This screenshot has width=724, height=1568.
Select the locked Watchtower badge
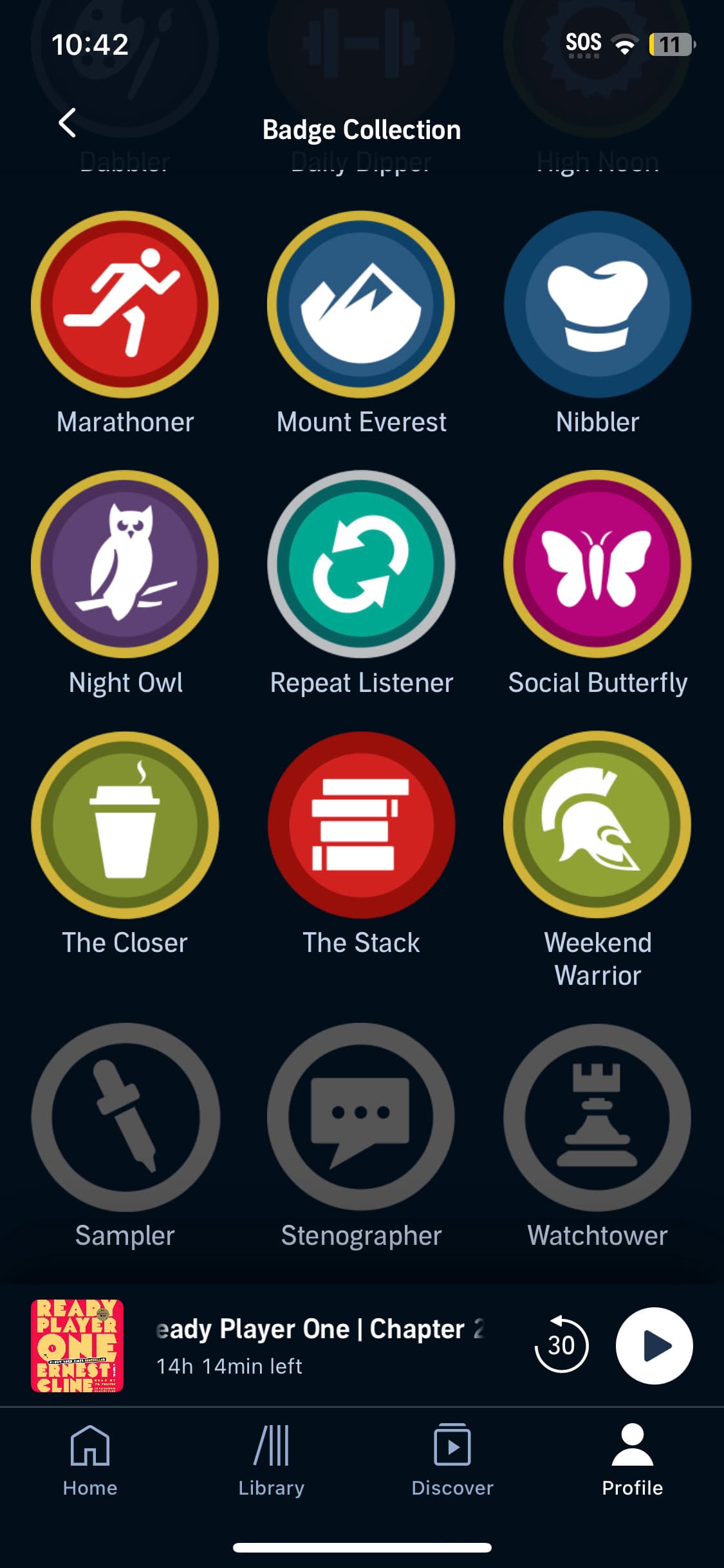tap(597, 1117)
